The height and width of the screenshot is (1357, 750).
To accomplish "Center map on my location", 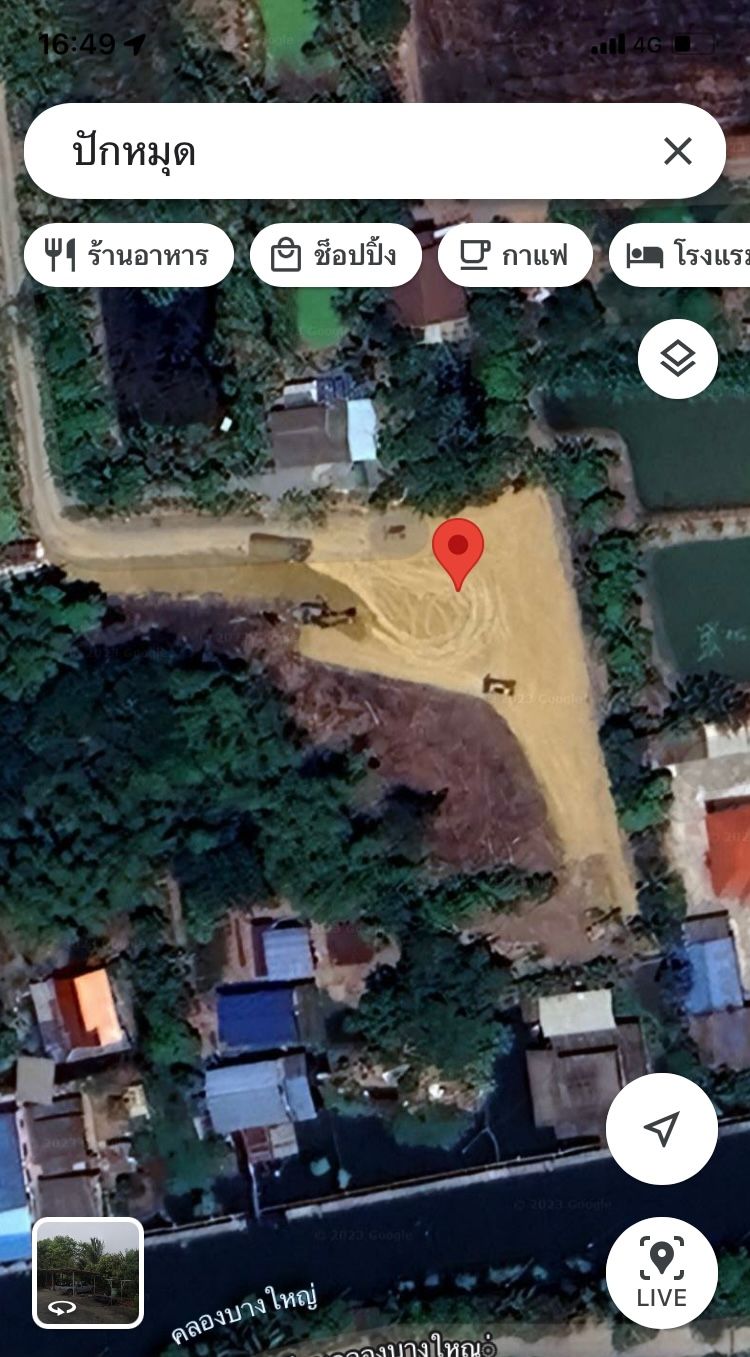I will [662, 1129].
